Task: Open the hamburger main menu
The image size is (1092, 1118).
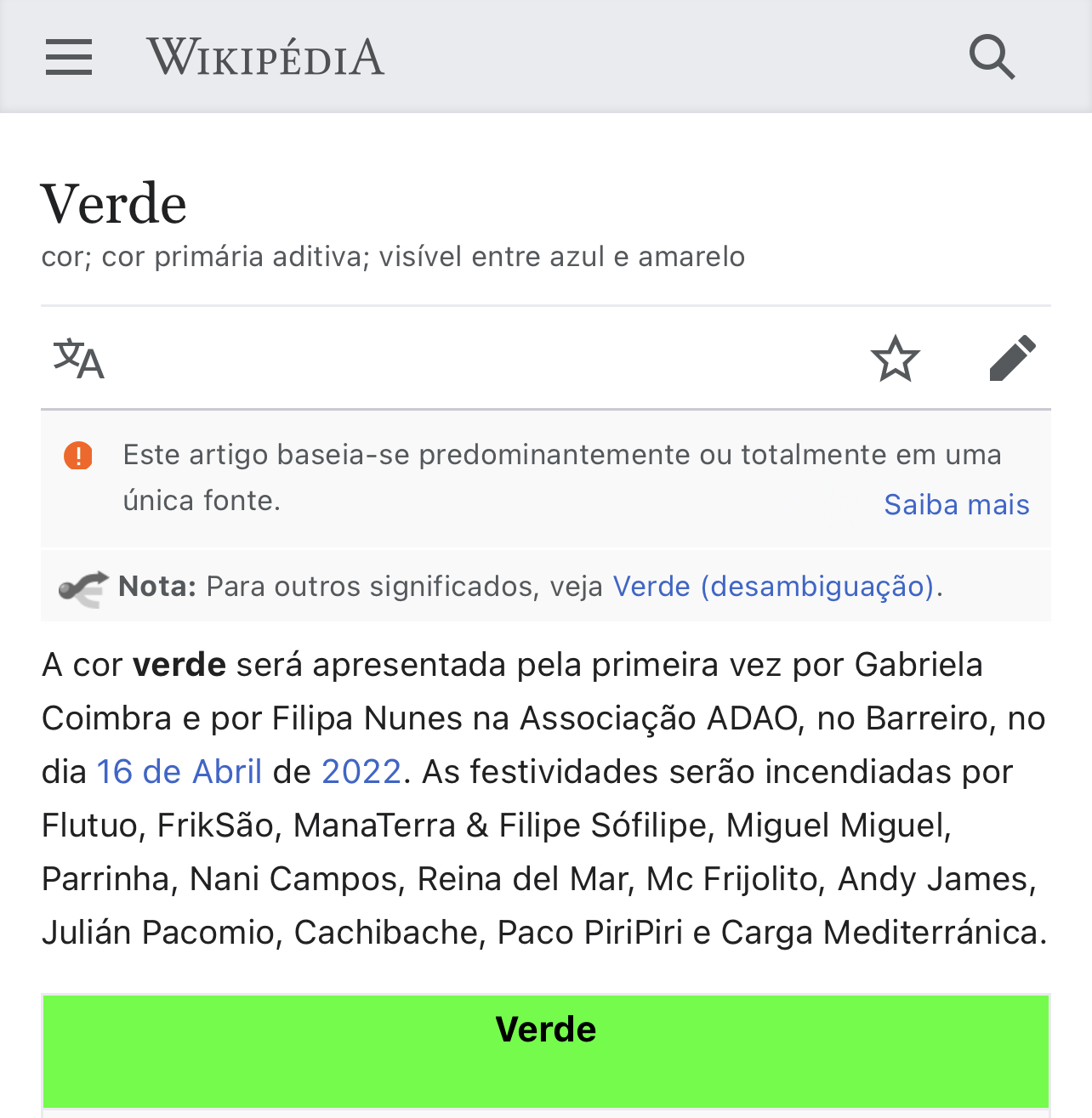Action: pyautogui.click(x=69, y=57)
